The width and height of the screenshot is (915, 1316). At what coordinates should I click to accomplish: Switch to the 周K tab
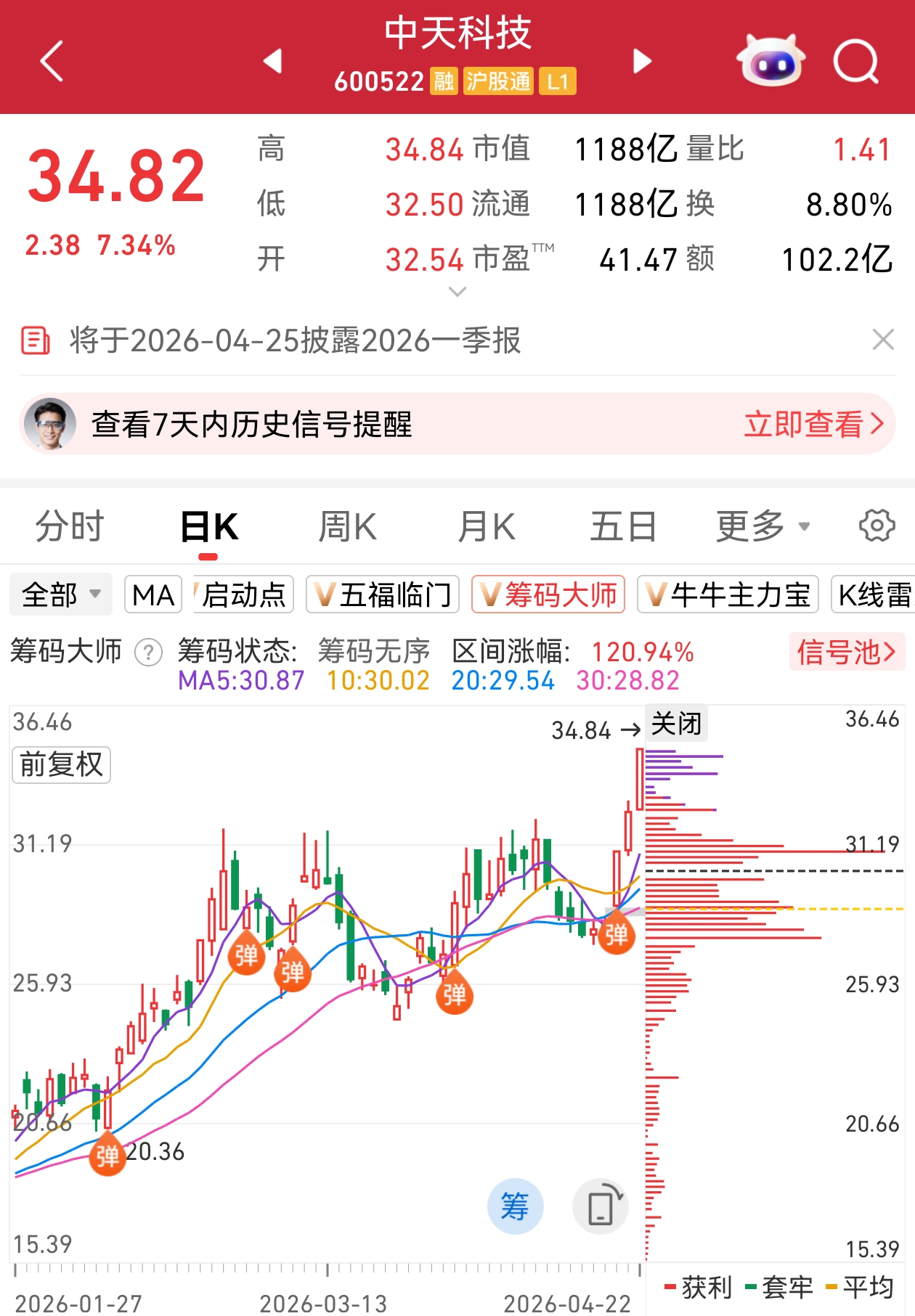348,526
